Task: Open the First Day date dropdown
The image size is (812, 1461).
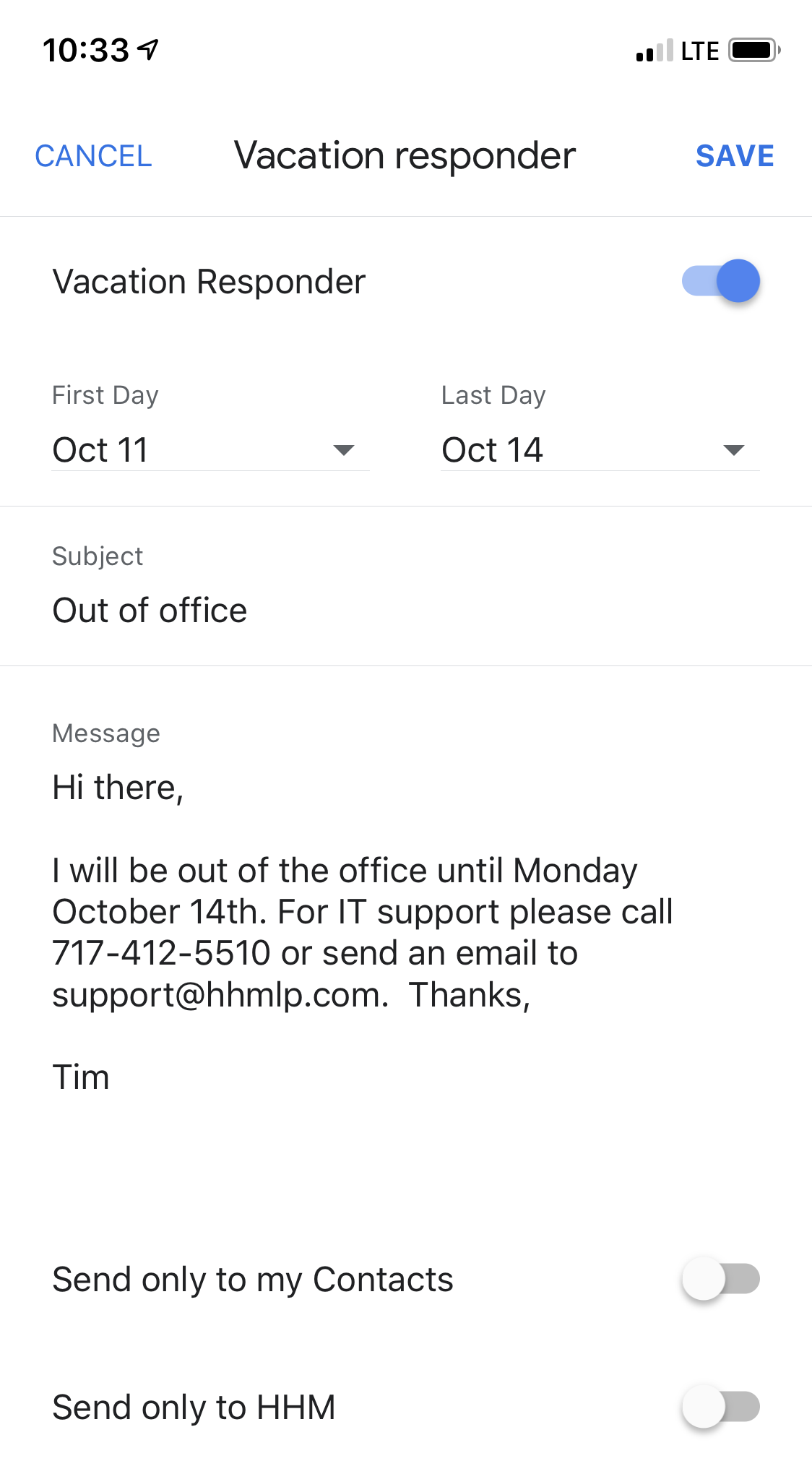Action: [x=210, y=450]
